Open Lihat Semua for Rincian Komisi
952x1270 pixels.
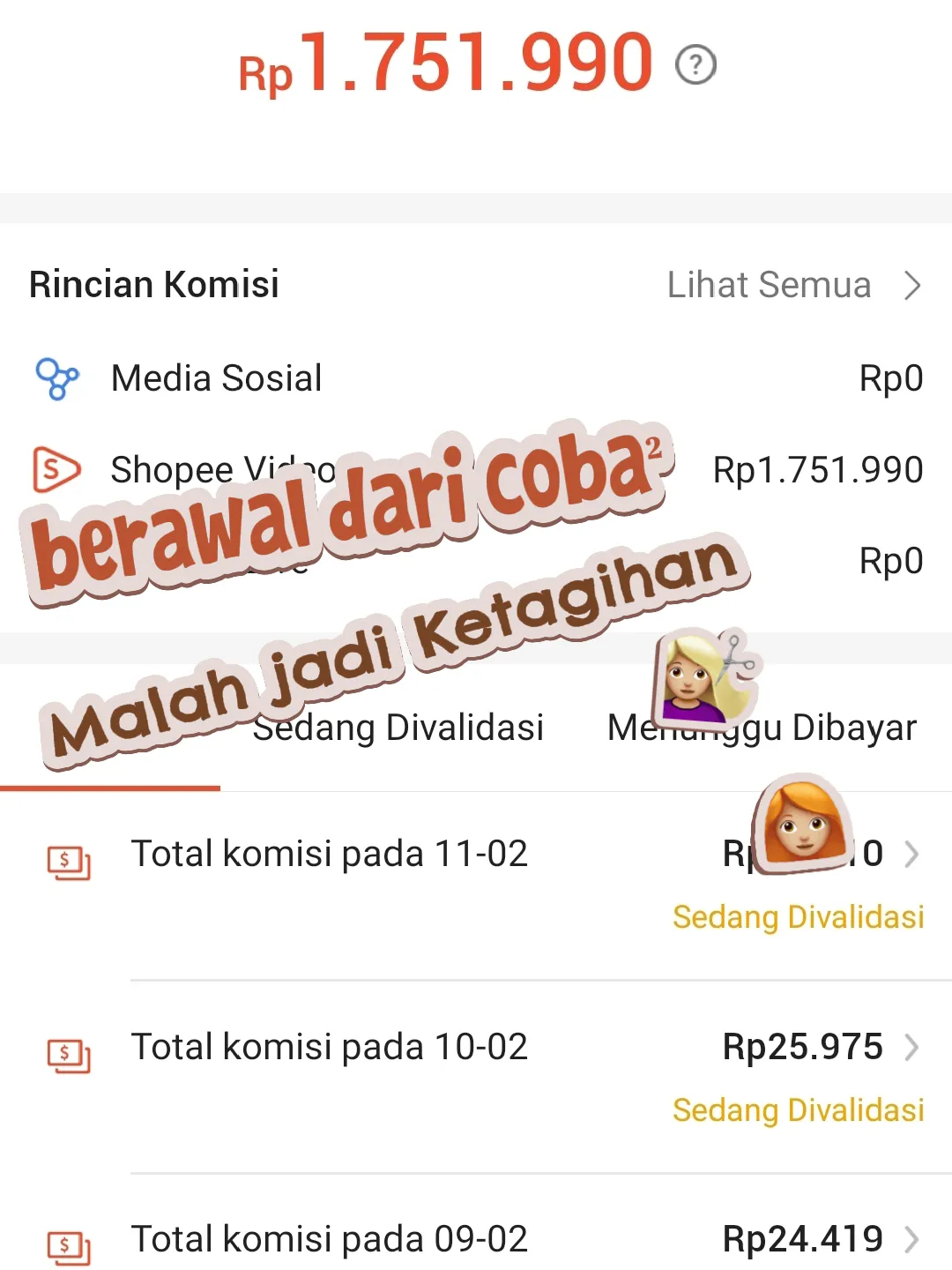793,285
